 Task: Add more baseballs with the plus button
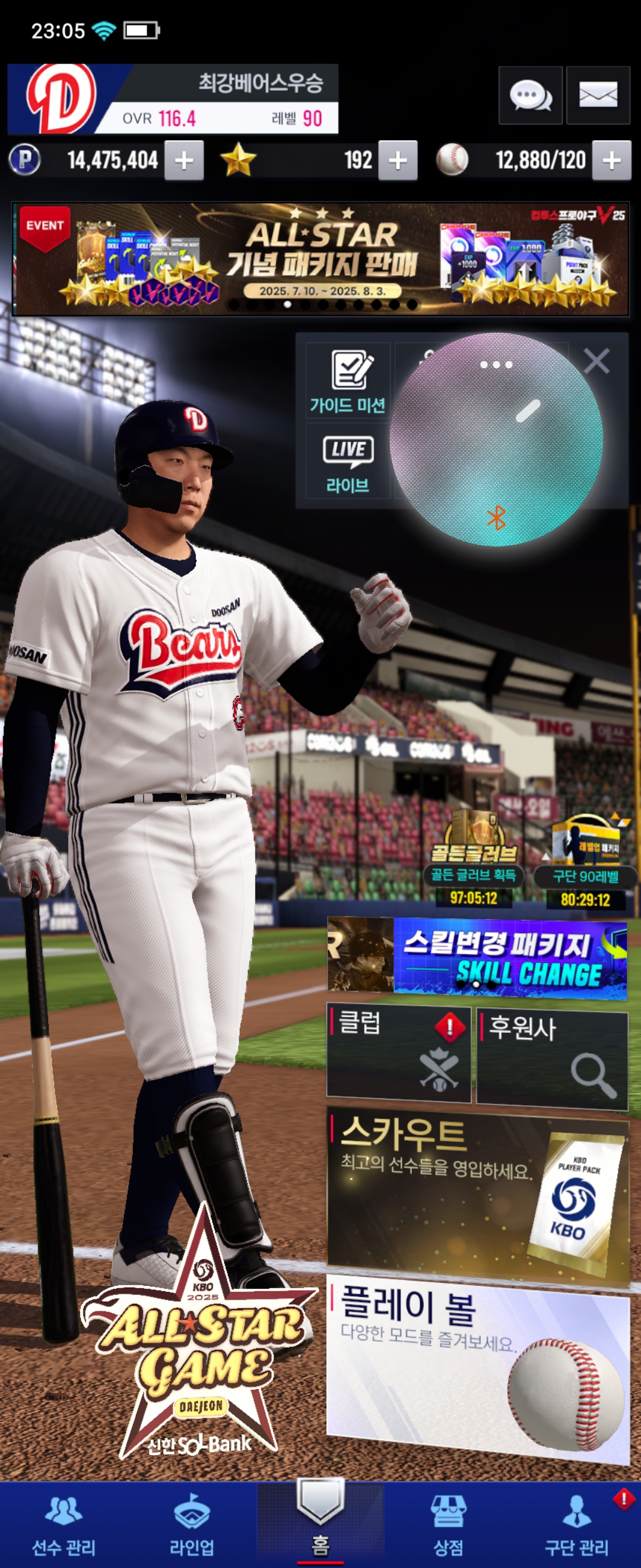click(x=611, y=161)
